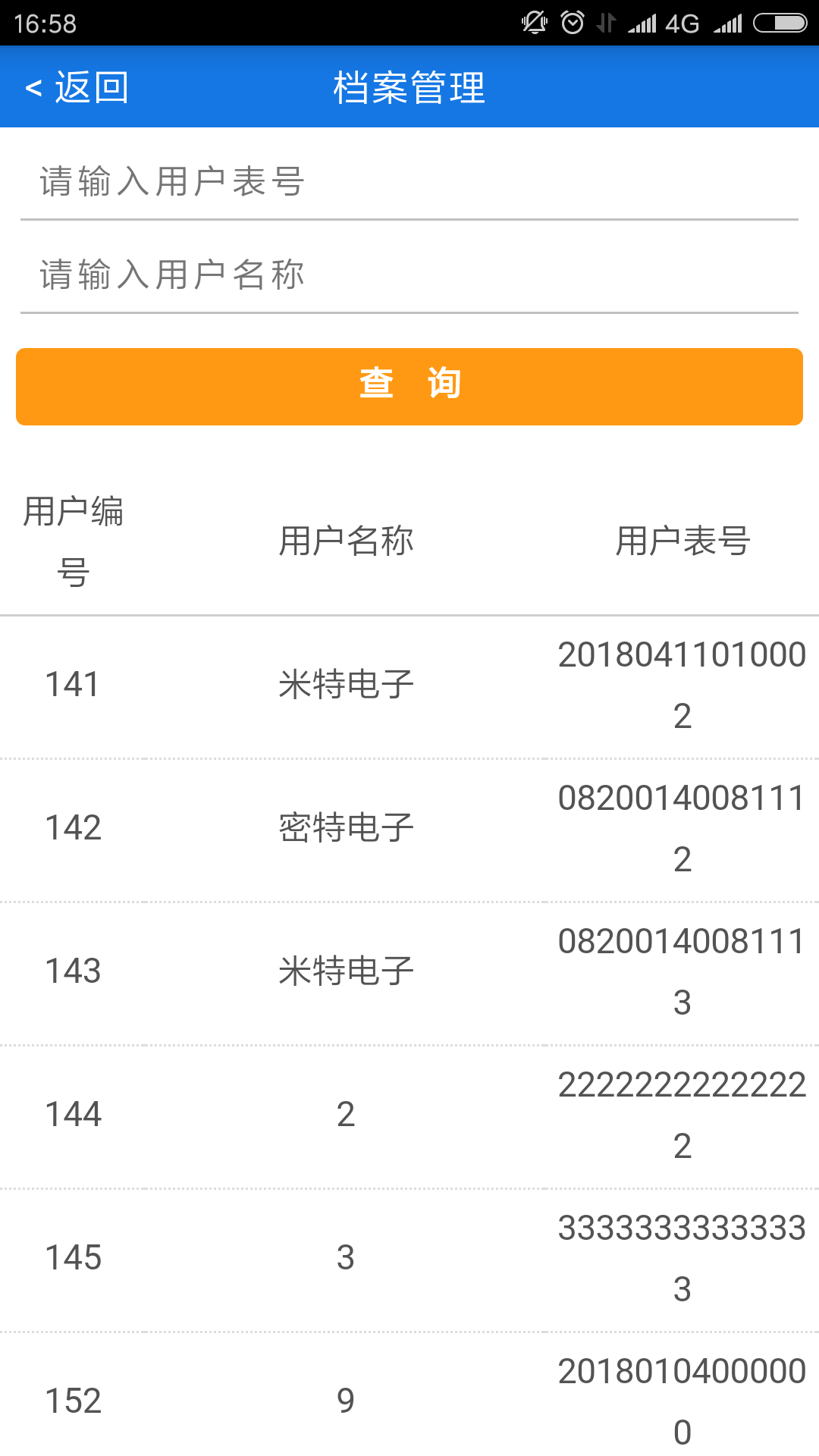Select the row with user number 143
This screenshot has width=819, height=1456.
pyautogui.click(x=409, y=973)
